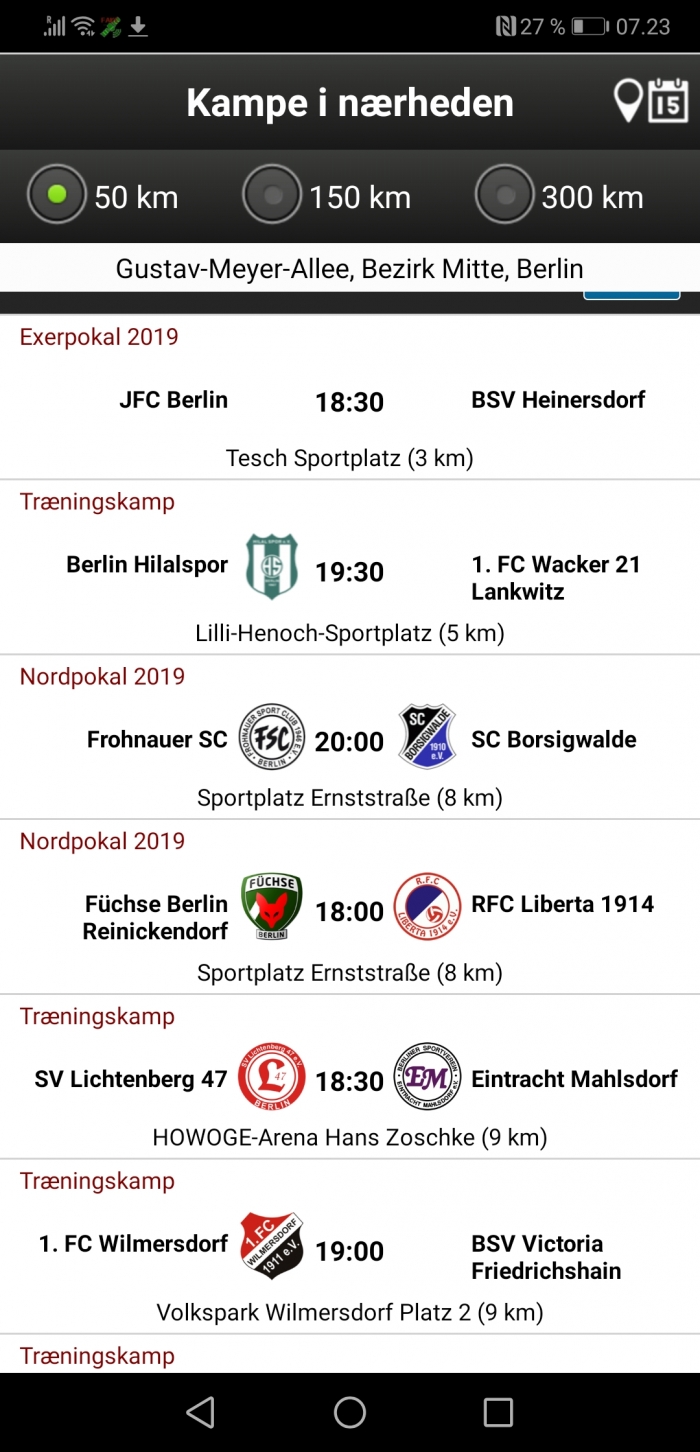View SV Lichtenberg 47 vs Eintracht Mahlsdorf match

350,1081
